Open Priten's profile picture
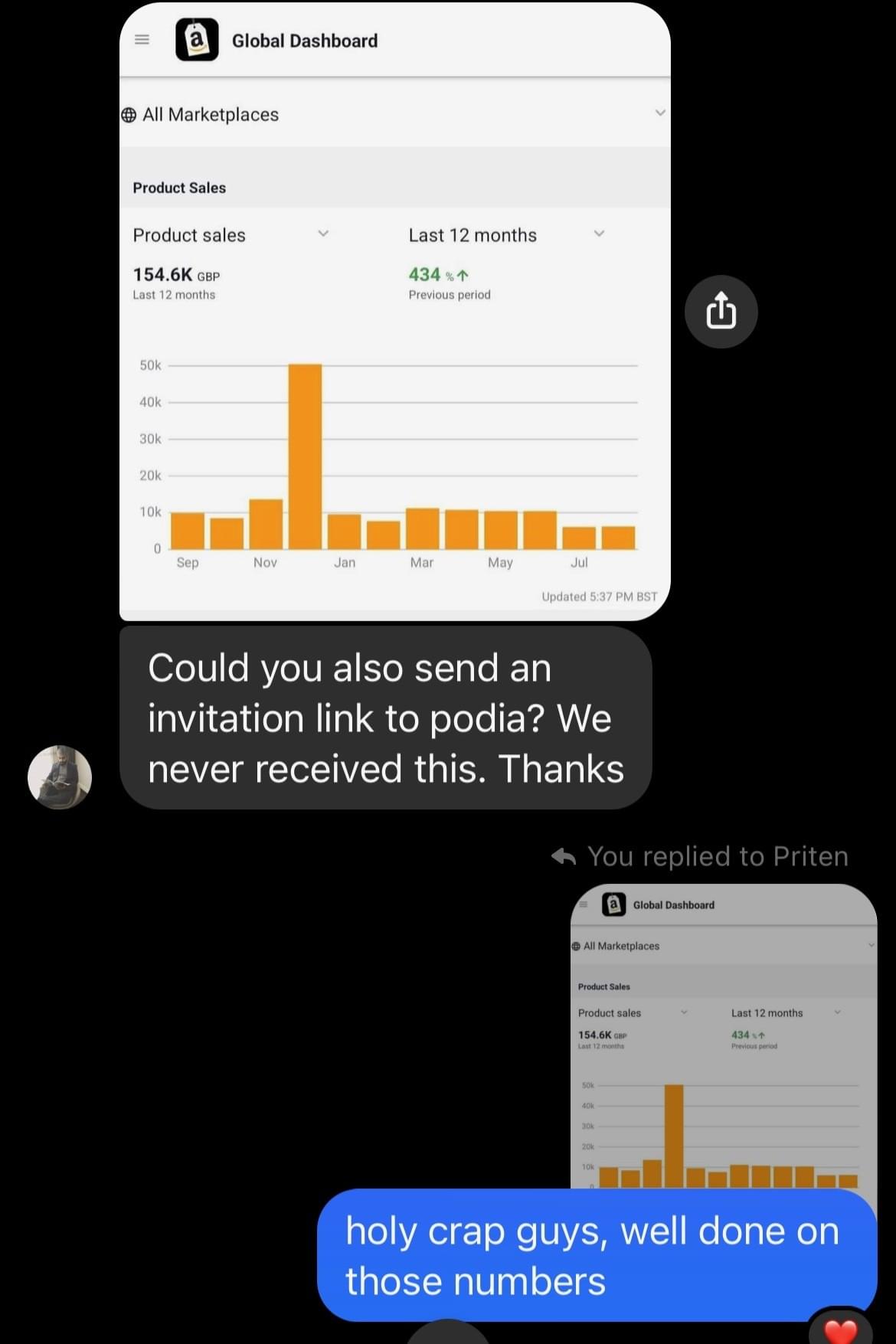This screenshot has height=1344, width=896. tap(60, 777)
